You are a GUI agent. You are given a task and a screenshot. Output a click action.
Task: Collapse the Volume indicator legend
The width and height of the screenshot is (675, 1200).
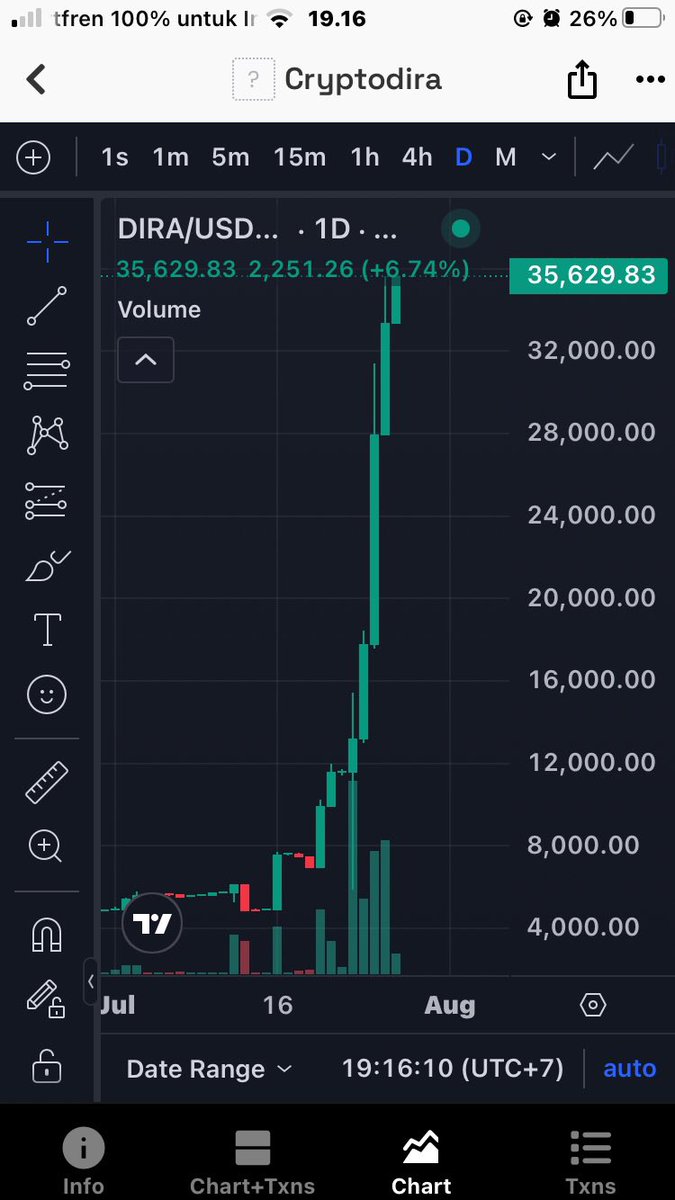[x=146, y=360]
